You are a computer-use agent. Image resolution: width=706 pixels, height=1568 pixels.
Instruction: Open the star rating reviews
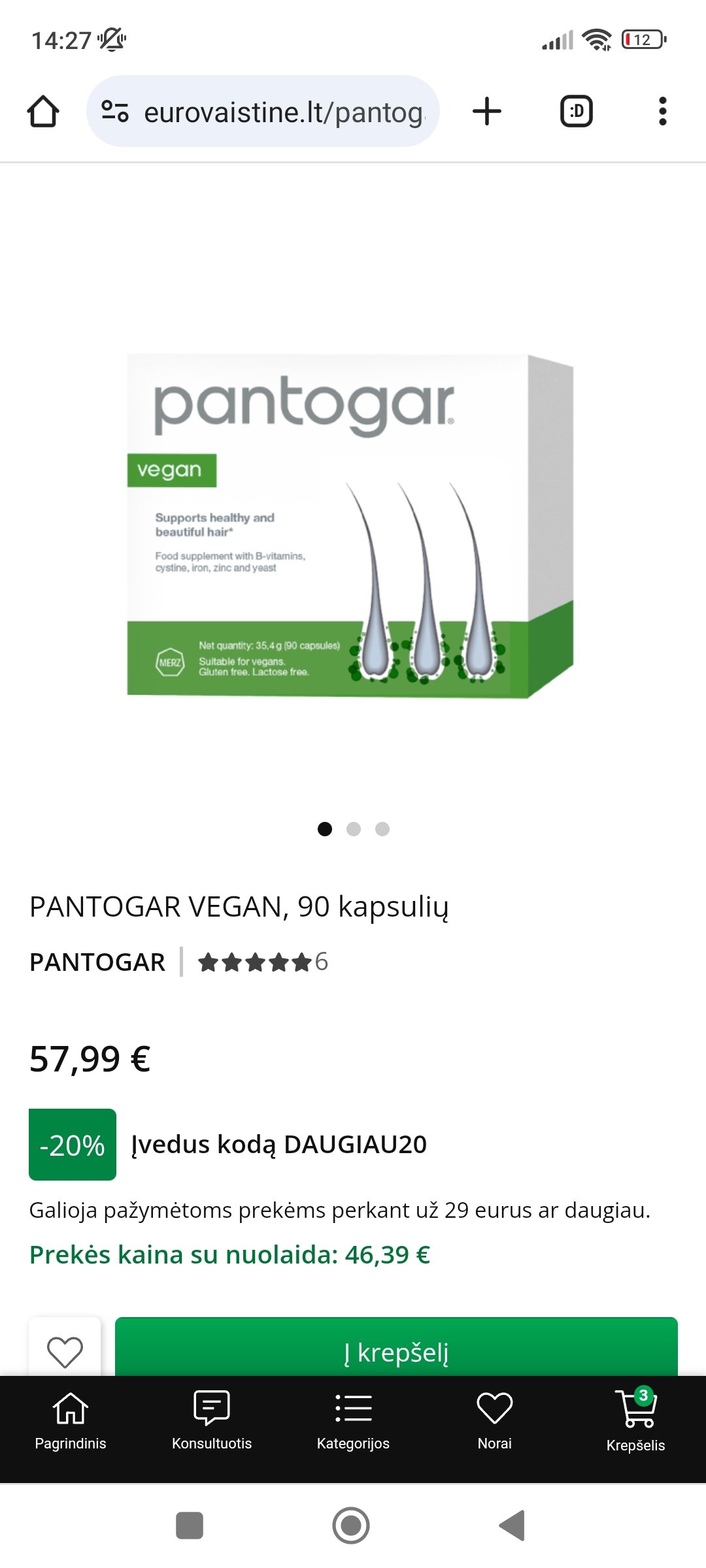263,962
